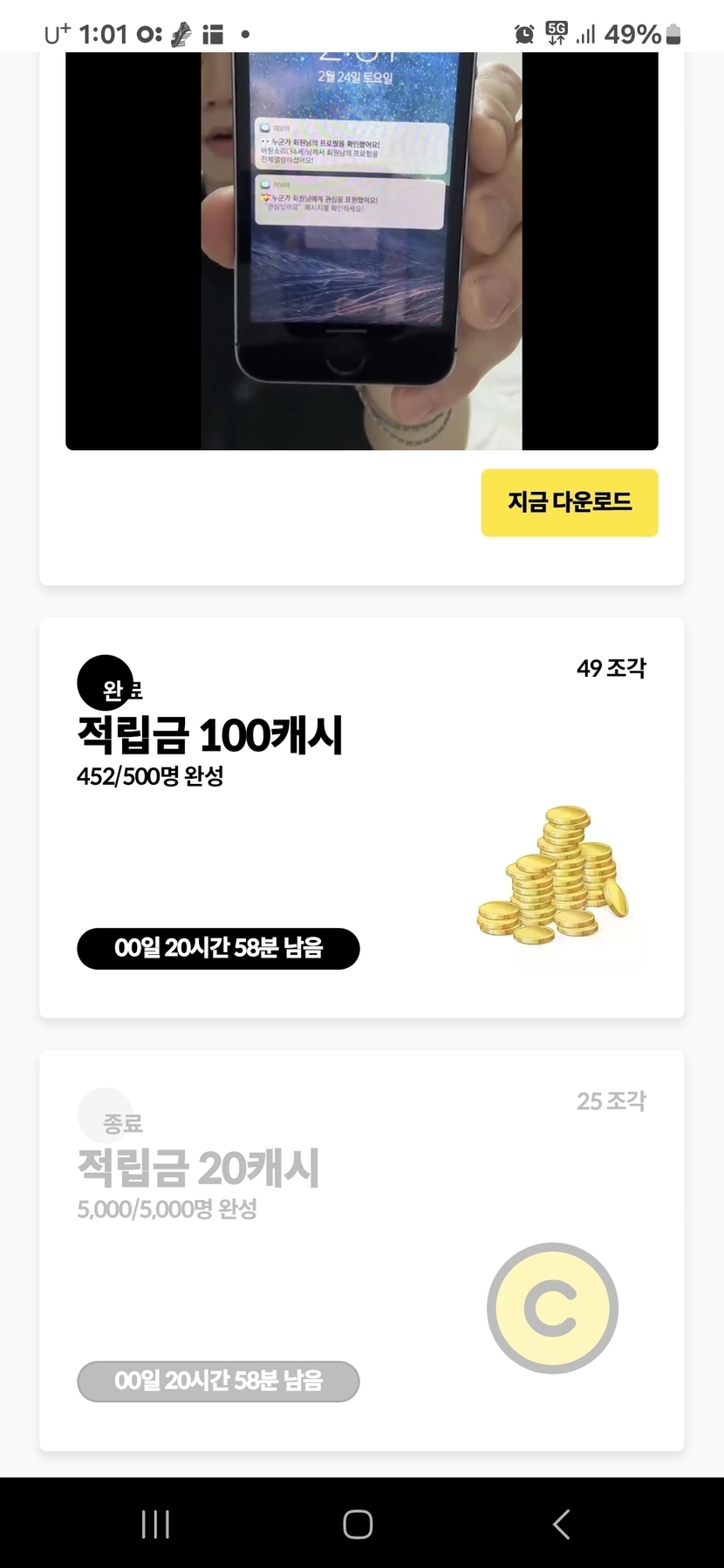Open the ended 적립금 20캐시 card
Screen dimensions: 724x1568
[x=361, y=1250]
